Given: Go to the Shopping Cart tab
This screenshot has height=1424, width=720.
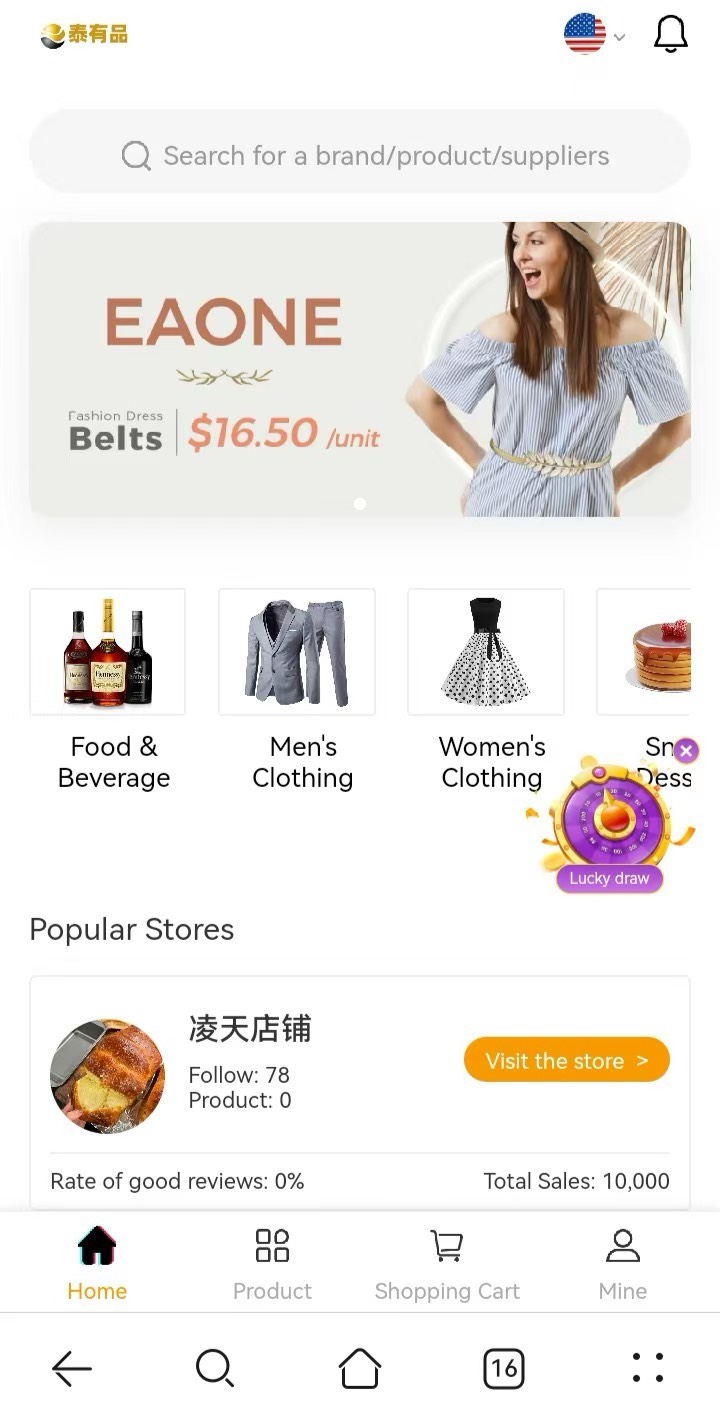Looking at the screenshot, I should 447,1264.
